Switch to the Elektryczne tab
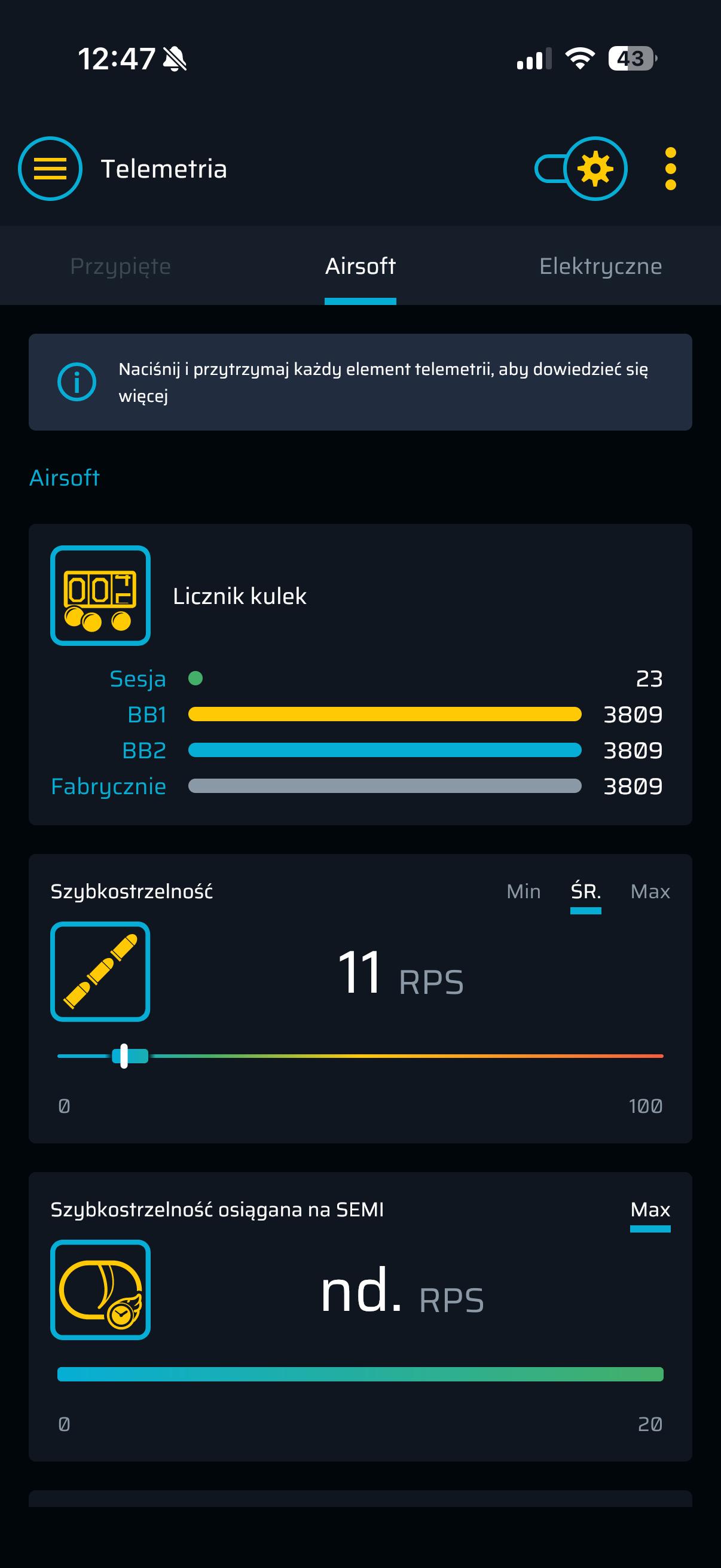 point(600,266)
